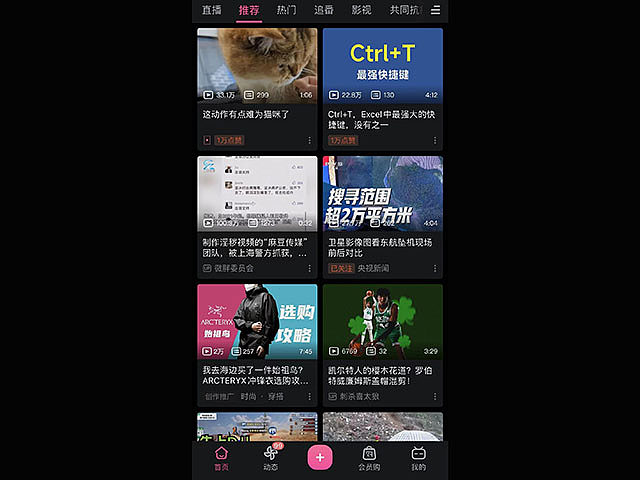Screen dimensions: 640x480
Task: Tap the pink plus upload button
Action: click(x=320, y=458)
